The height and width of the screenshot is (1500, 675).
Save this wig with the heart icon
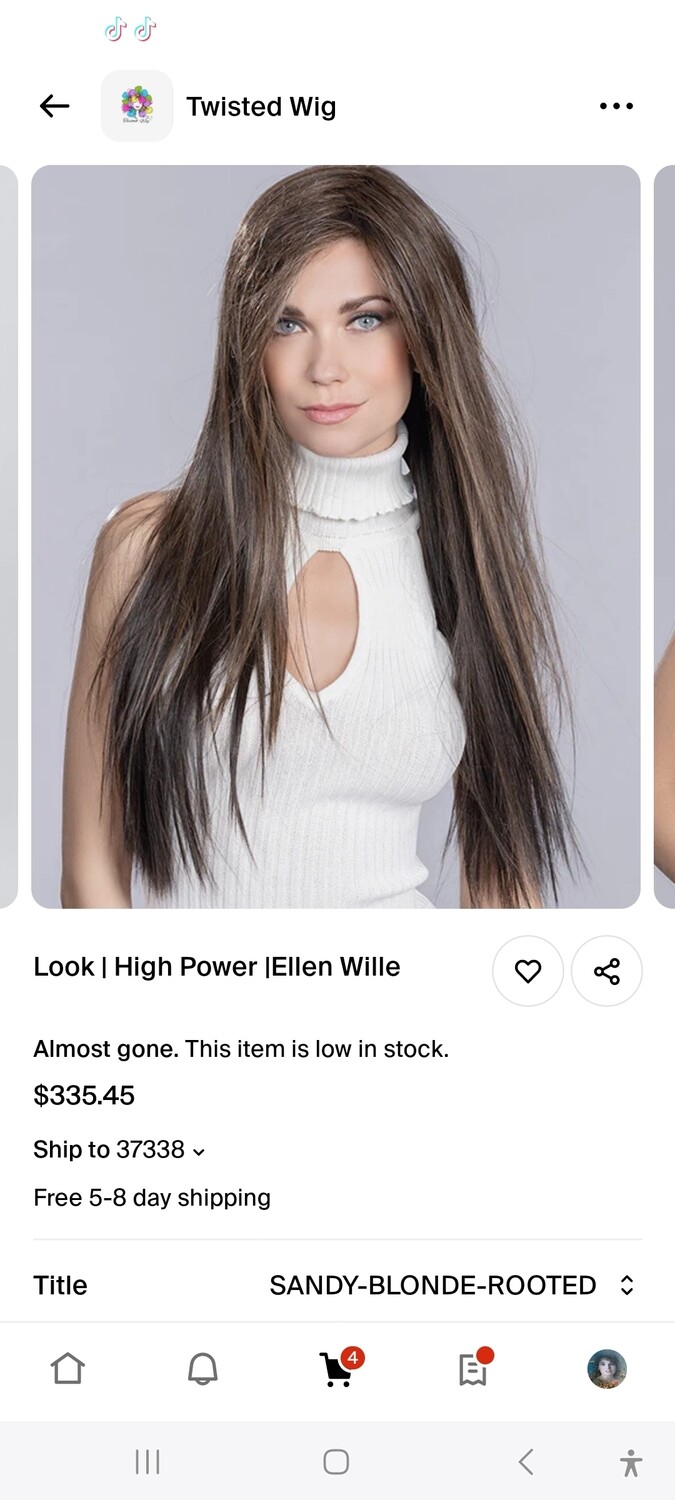point(528,971)
